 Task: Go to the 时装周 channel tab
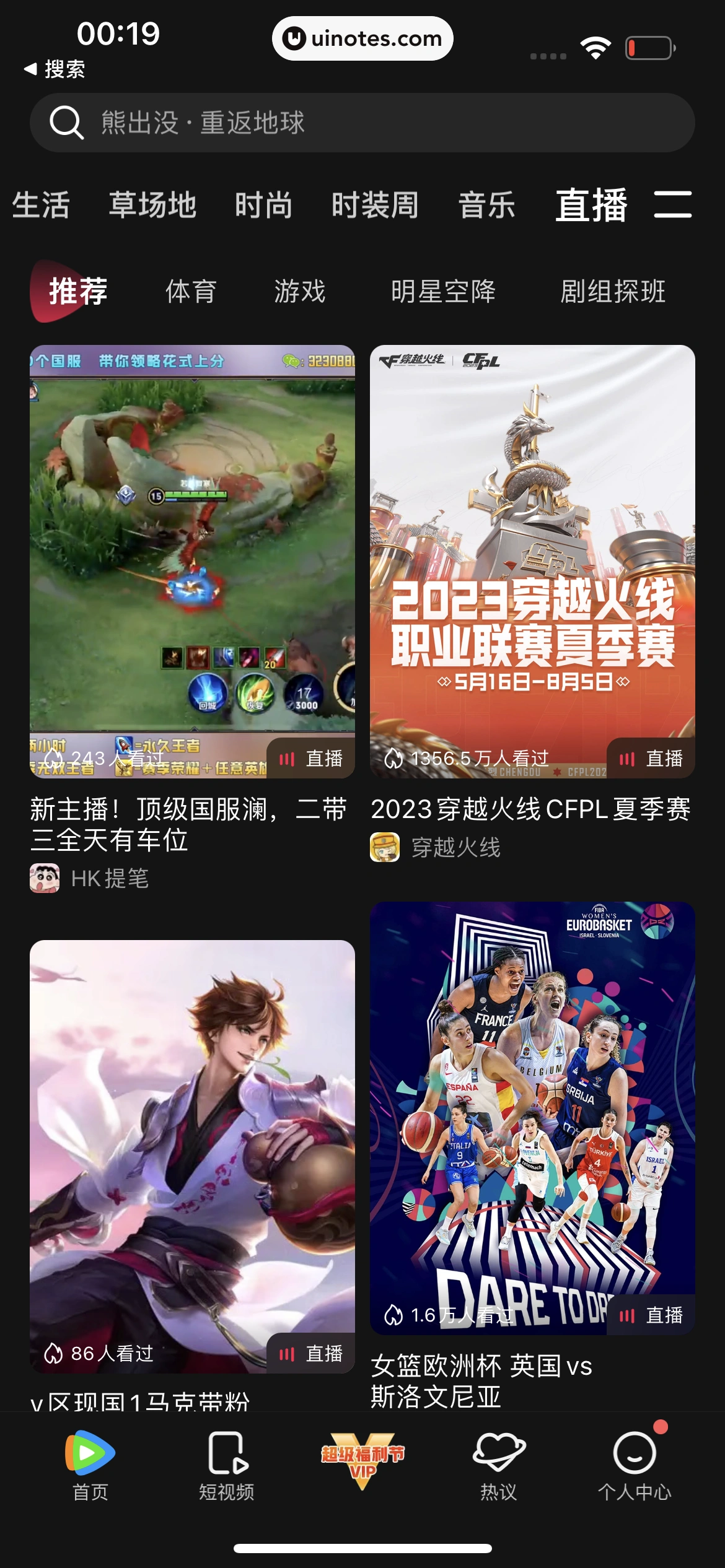click(375, 205)
